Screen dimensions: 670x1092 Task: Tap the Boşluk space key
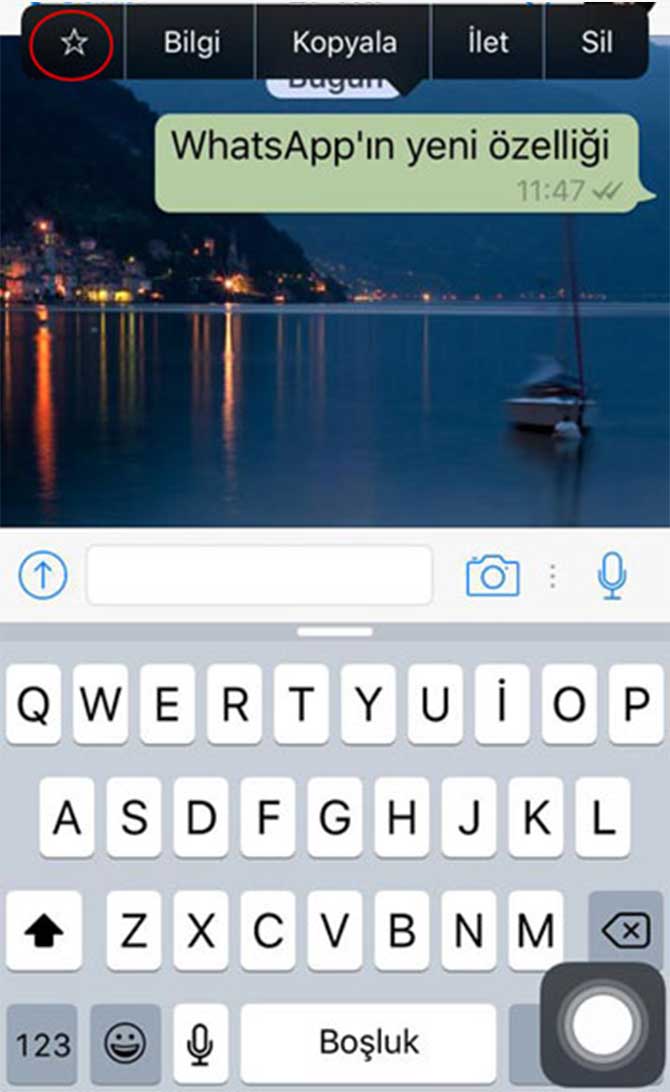click(369, 1042)
